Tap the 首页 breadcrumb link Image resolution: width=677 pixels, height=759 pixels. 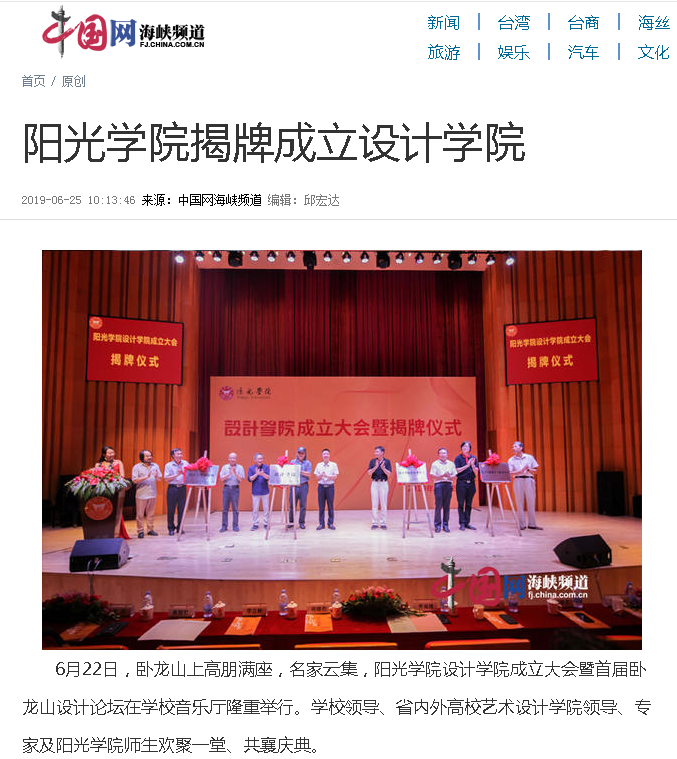pos(33,81)
